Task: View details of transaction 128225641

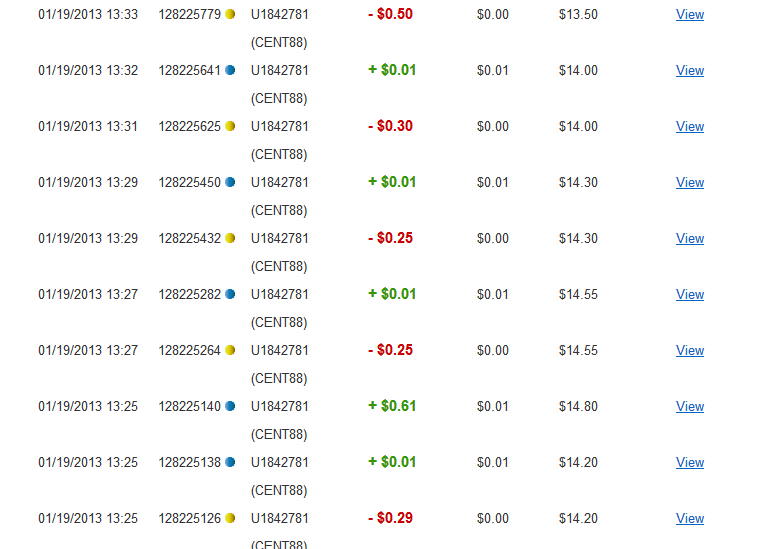Action: tap(689, 71)
